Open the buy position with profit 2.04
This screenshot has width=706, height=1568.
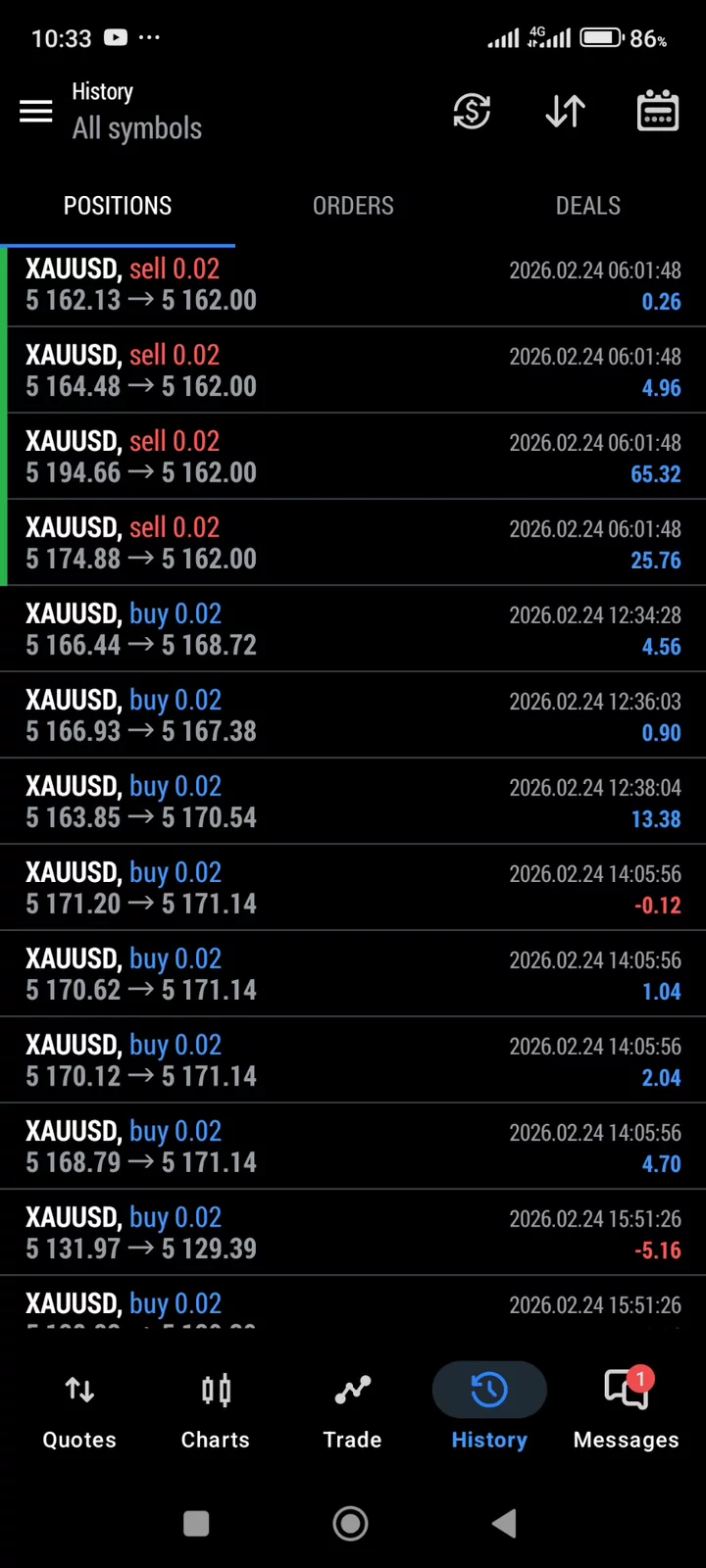[353, 1060]
